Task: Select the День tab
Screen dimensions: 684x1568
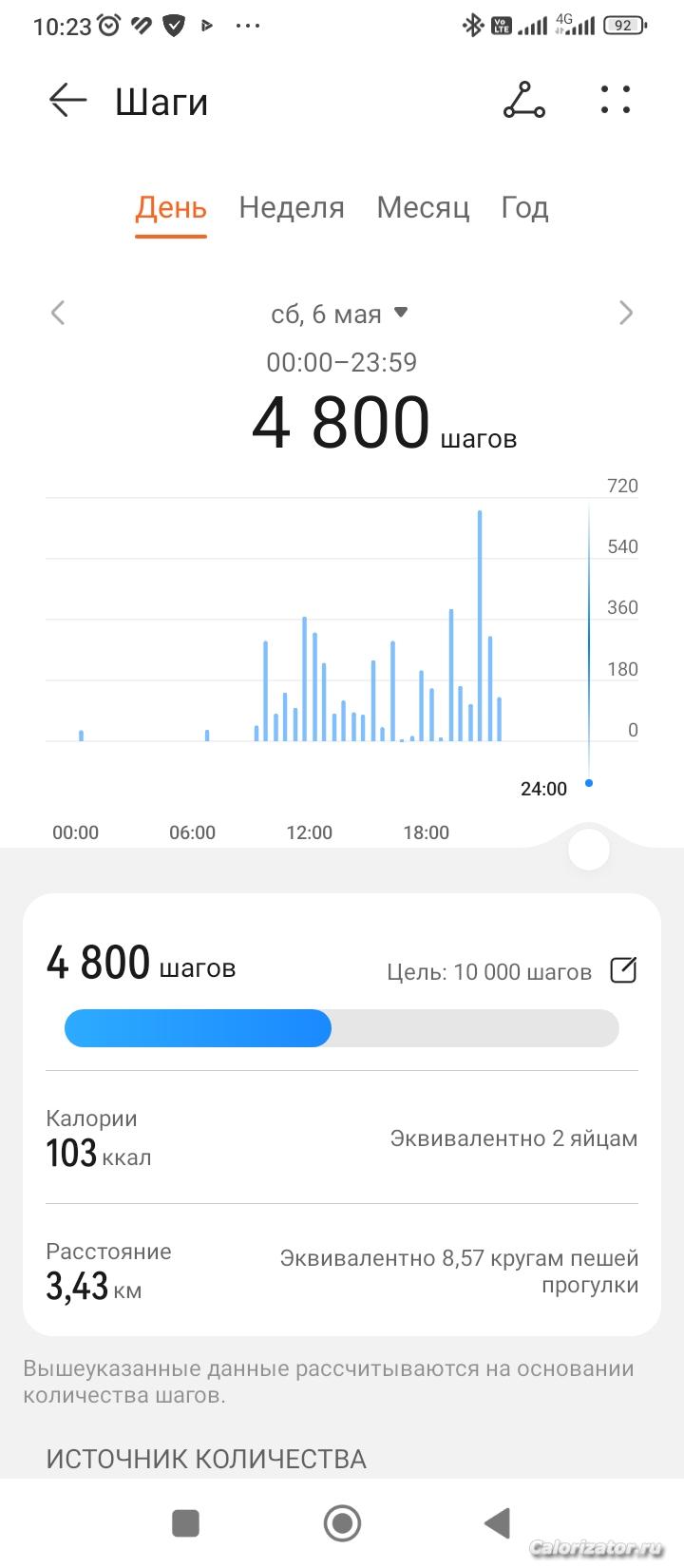Action: pyautogui.click(x=171, y=207)
